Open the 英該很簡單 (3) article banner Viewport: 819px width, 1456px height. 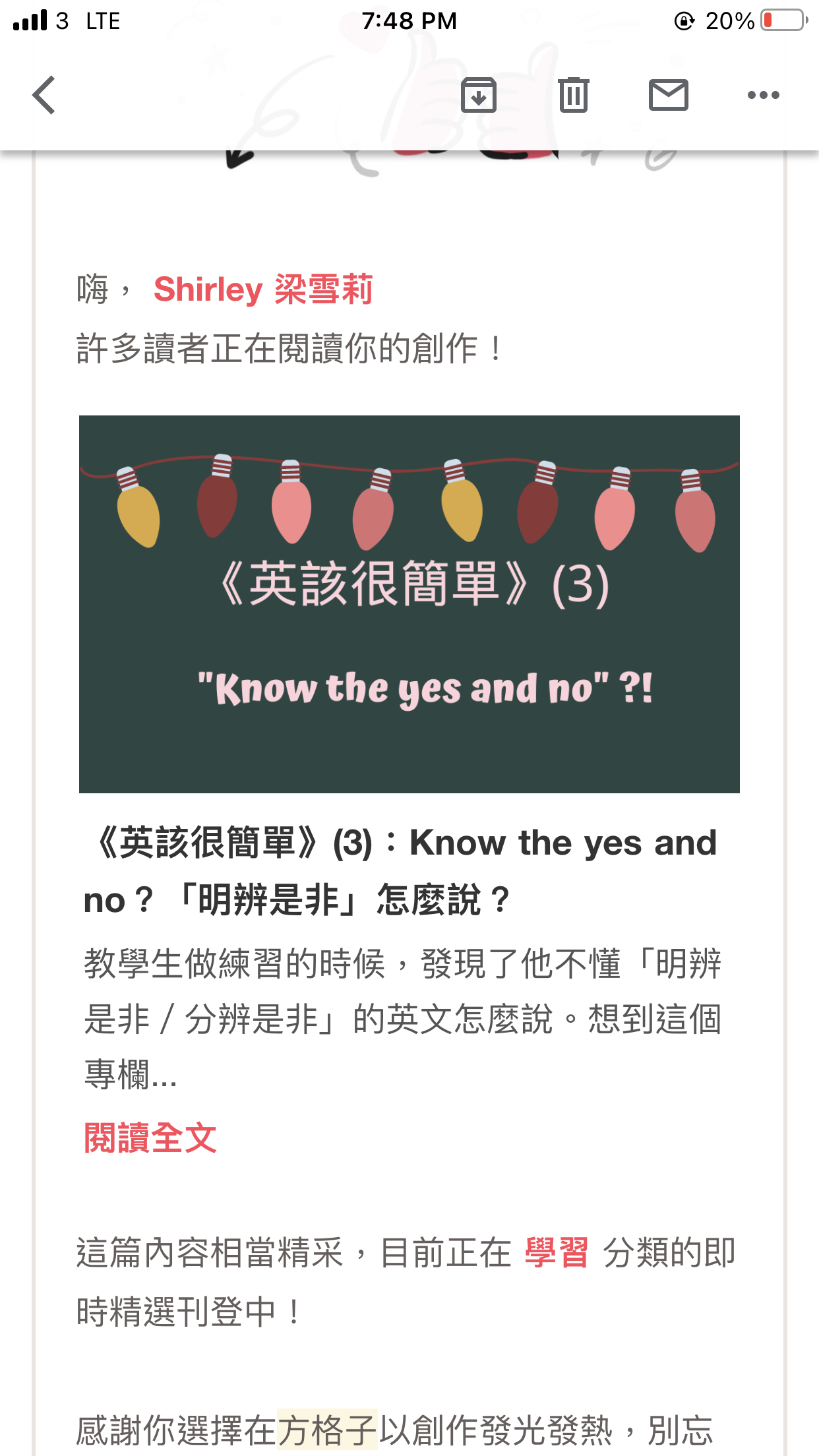pyautogui.click(x=409, y=603)
